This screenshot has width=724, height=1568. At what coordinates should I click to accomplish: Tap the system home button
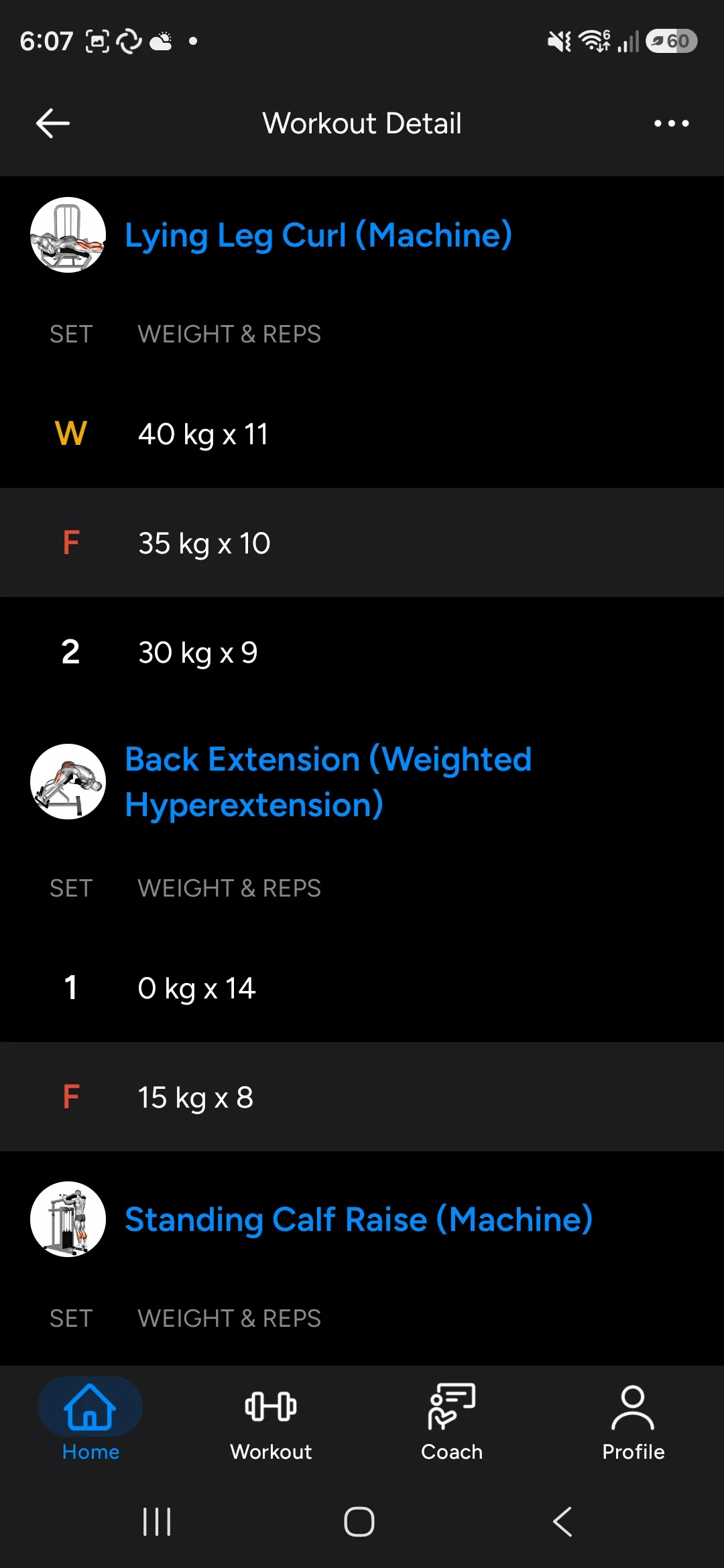click(359, 1522)
